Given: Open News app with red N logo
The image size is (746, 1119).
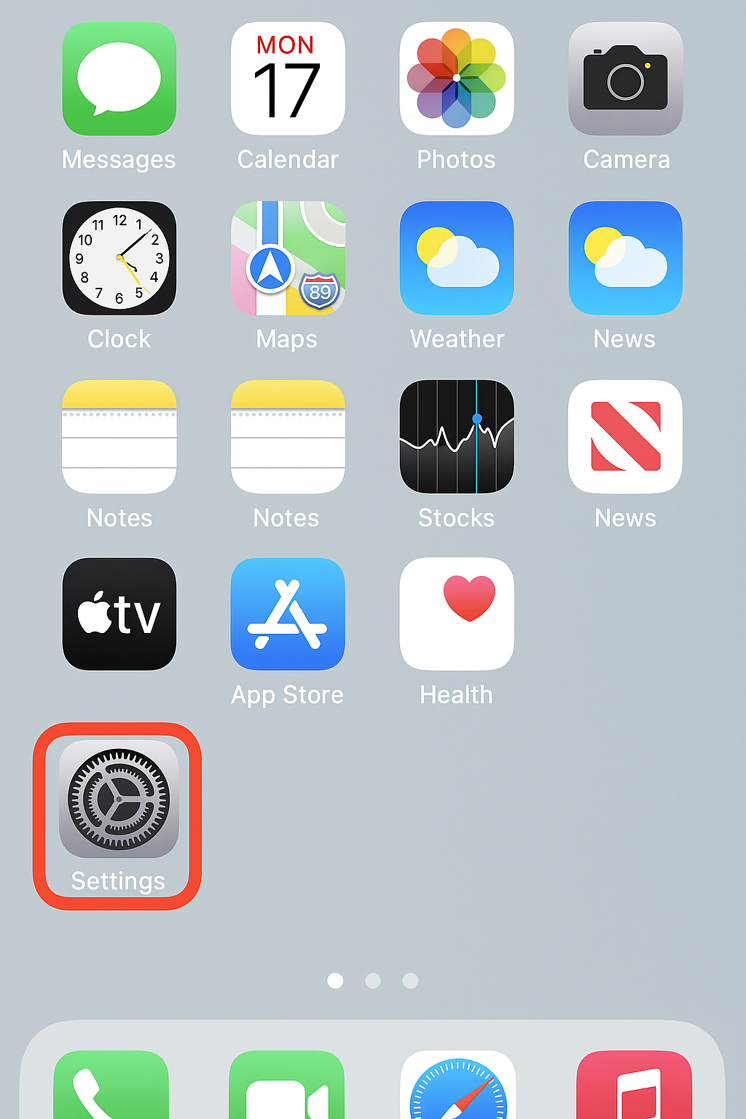Looking at the screenshot, I should 626,437.
